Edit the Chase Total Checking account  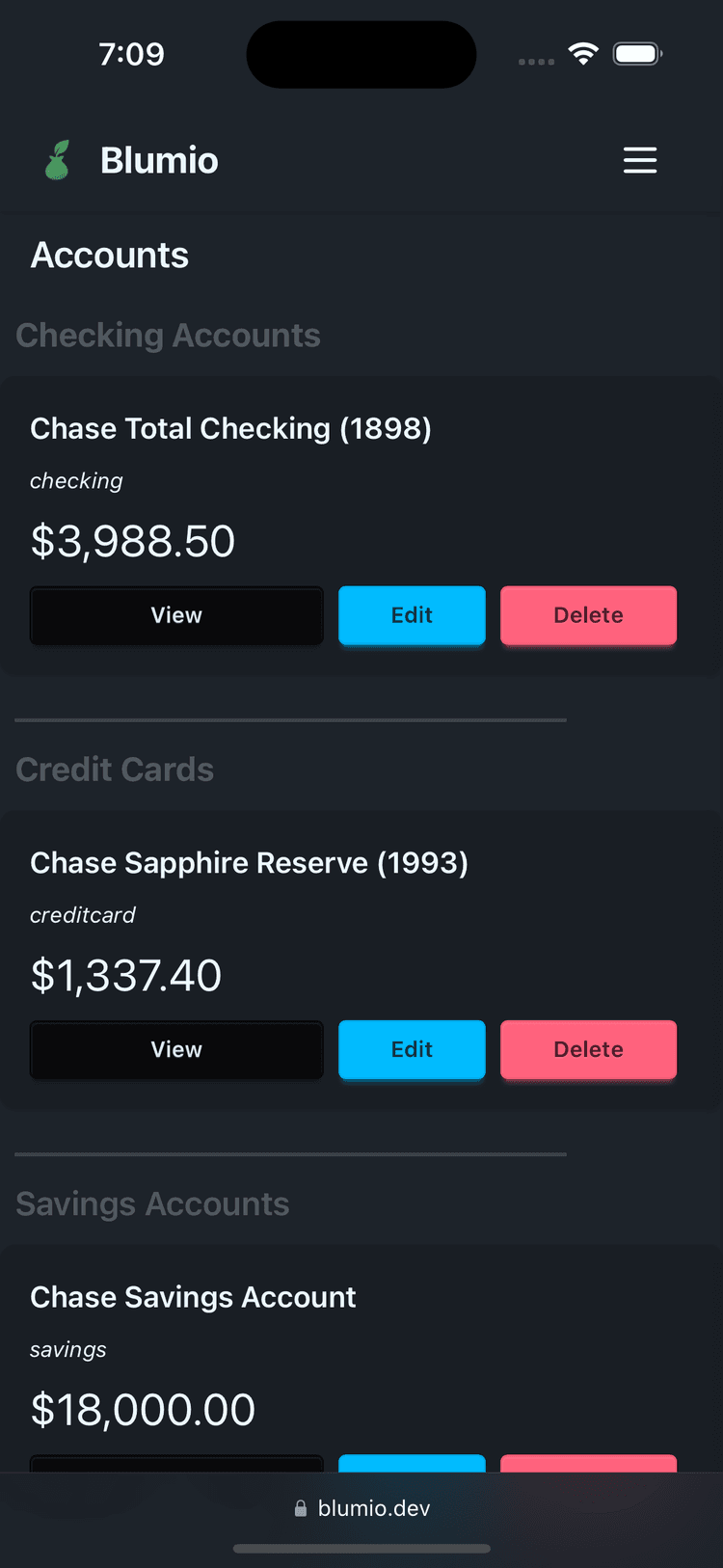click(x=412, y=615)
